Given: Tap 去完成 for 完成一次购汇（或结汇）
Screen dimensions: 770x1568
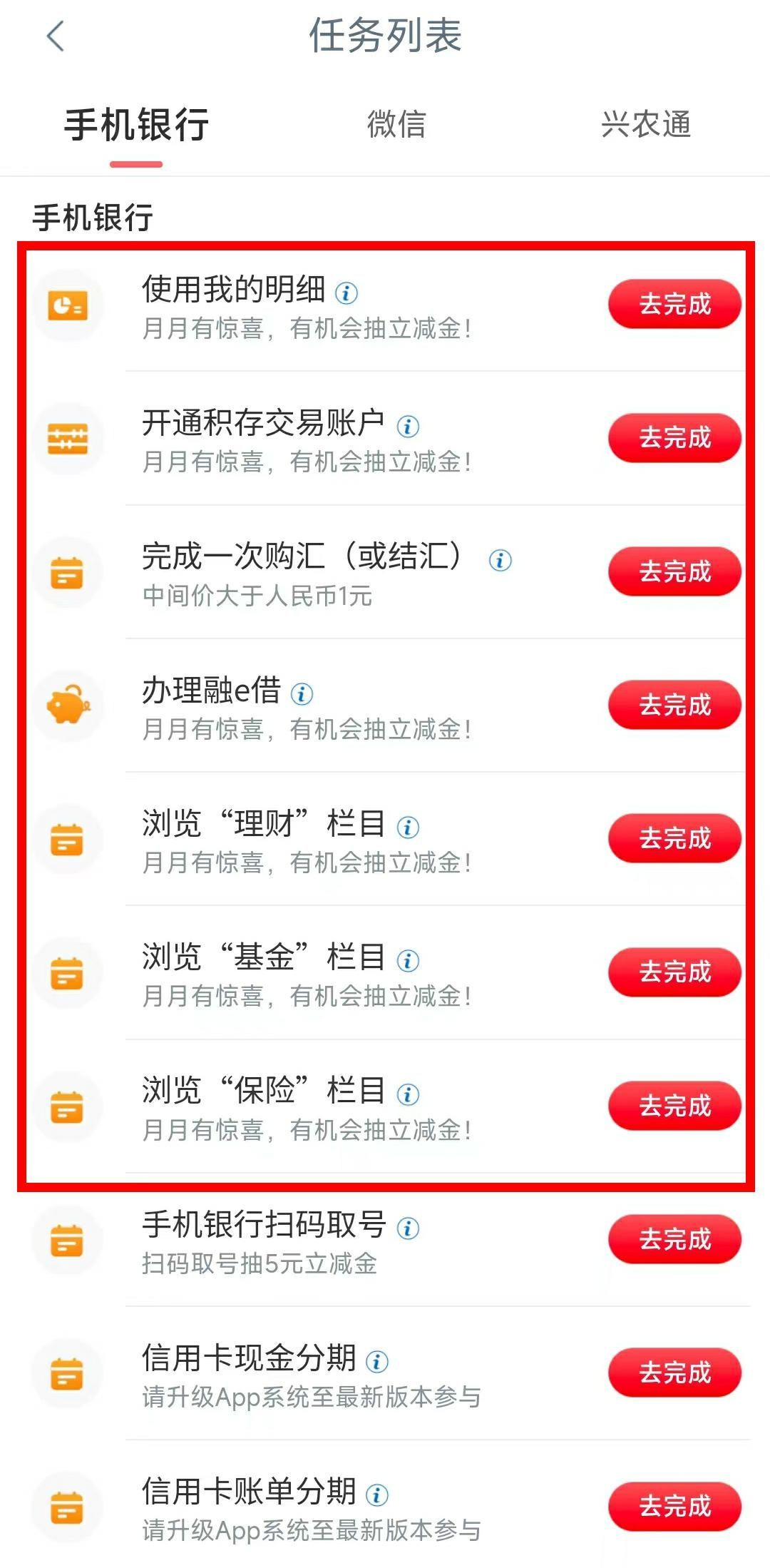Looking at the screenshot, I should click(674, 571).
